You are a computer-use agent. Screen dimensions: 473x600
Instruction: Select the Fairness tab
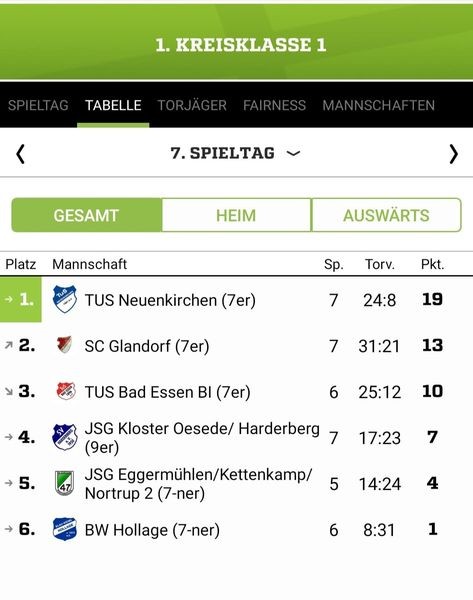[x=274, y=105]
